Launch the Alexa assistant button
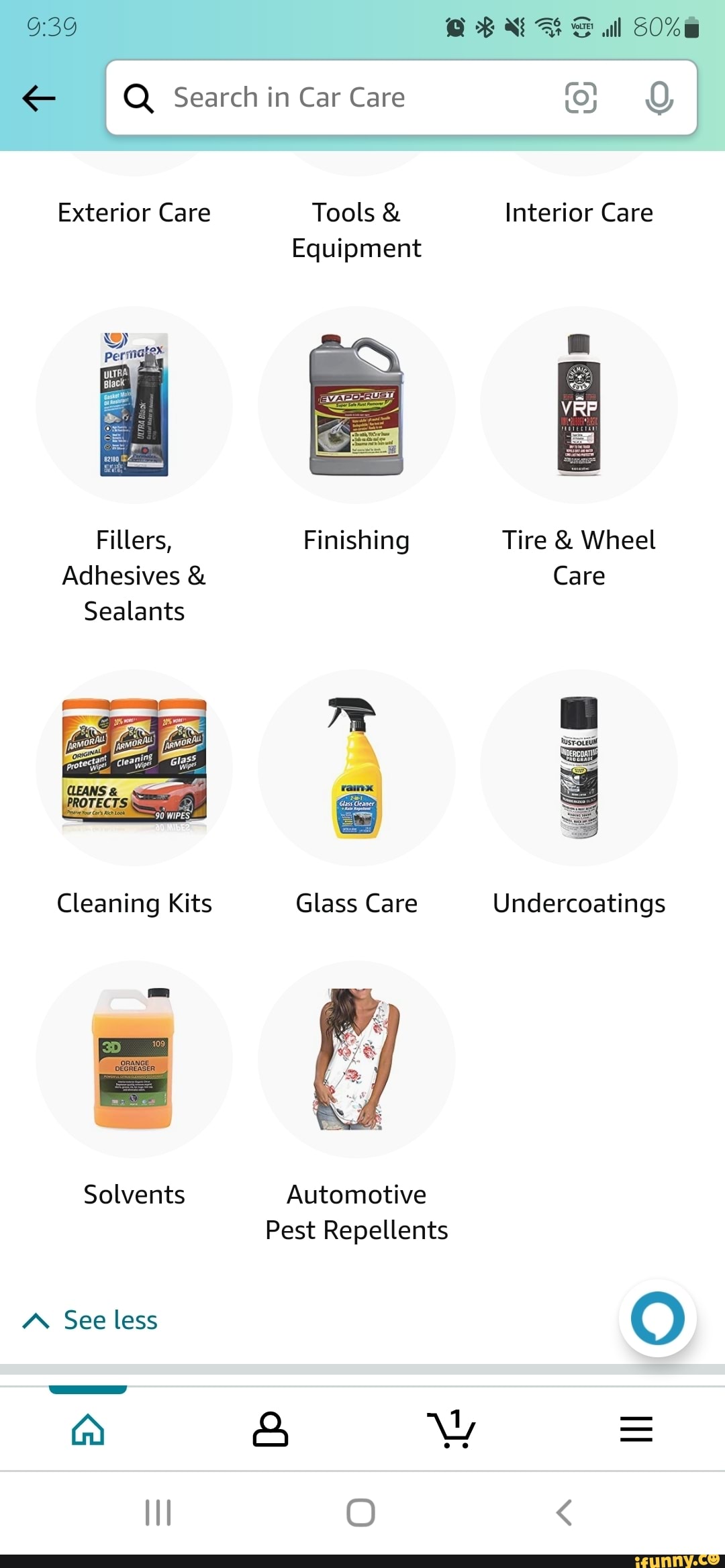This screenshot has height=1568, width=725. [657, 1318]
